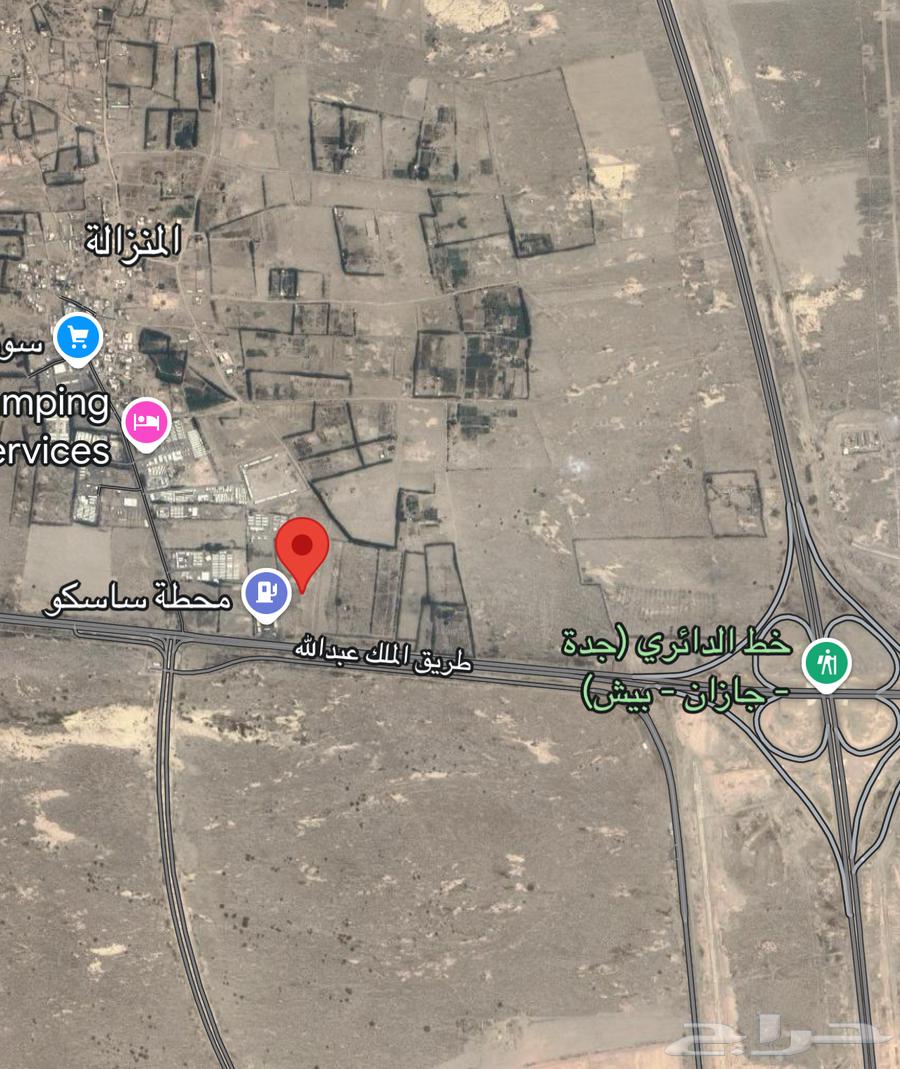Tap the green hiking marker near the interchange
The height and width of the screenshot is (1069, 900).
(x=826, y=662)
